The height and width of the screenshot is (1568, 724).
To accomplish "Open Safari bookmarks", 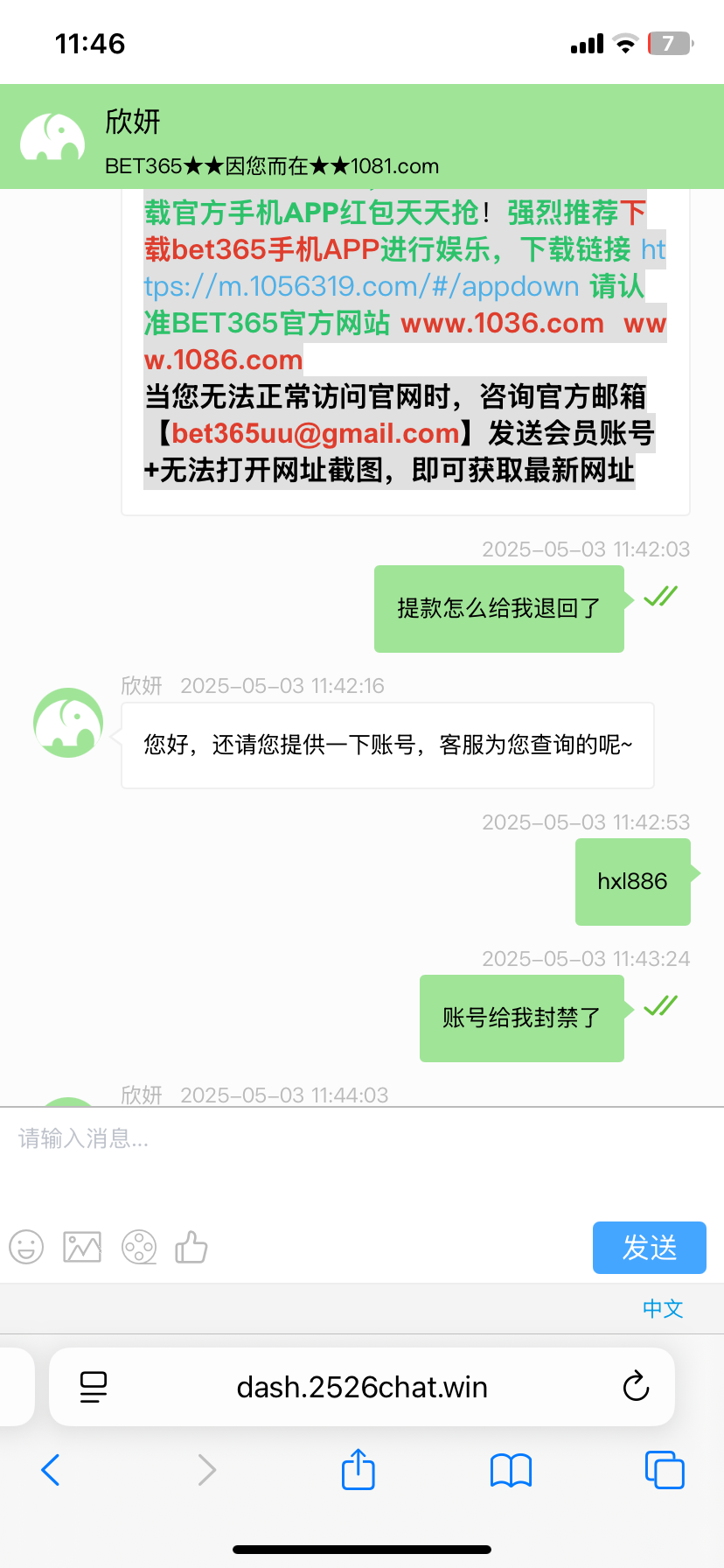I will (512, 1470).
